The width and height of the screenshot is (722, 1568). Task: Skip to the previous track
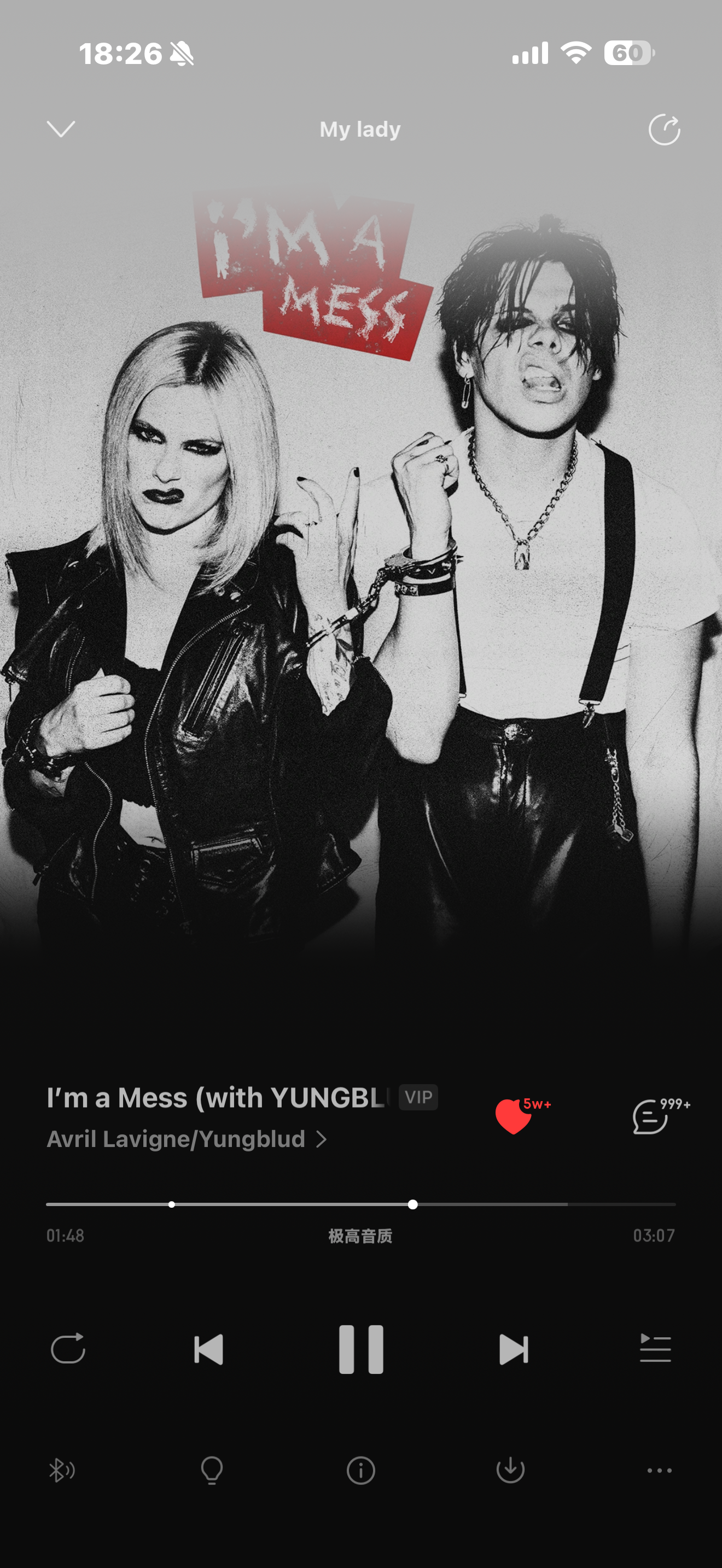pos(208,1349)
